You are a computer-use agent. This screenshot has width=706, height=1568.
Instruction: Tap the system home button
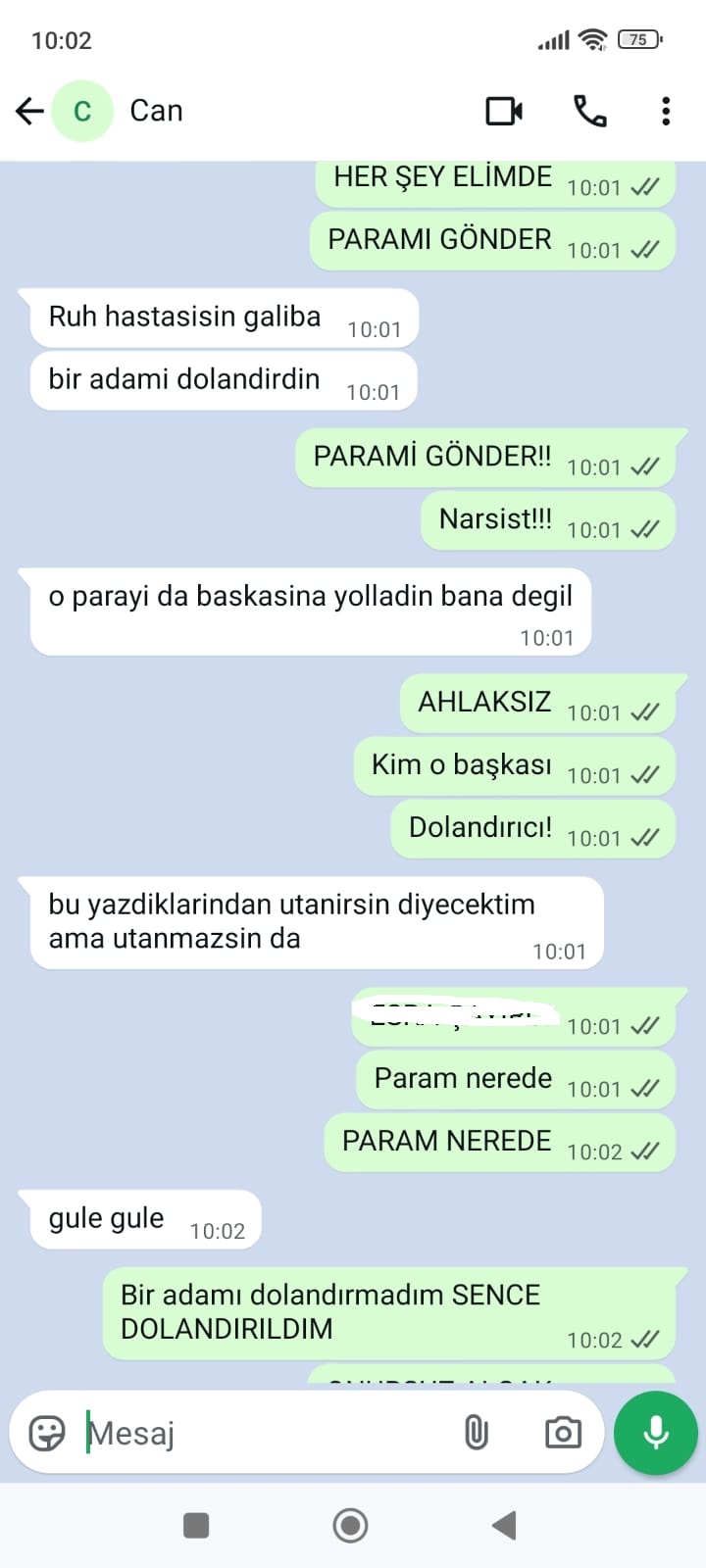[x=350, y=1525]
